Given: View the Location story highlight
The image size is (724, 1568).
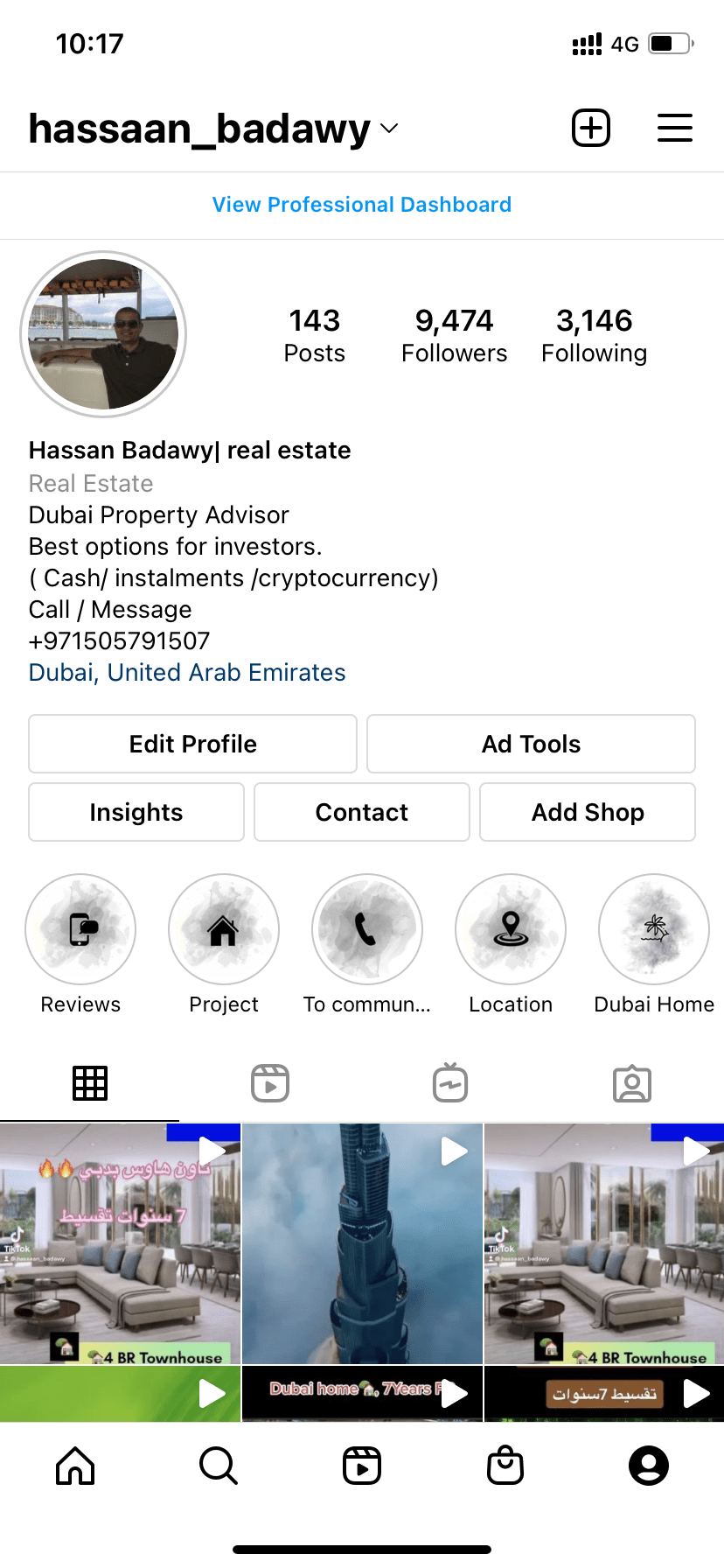Looking at the screenshot, I should 511,929.
